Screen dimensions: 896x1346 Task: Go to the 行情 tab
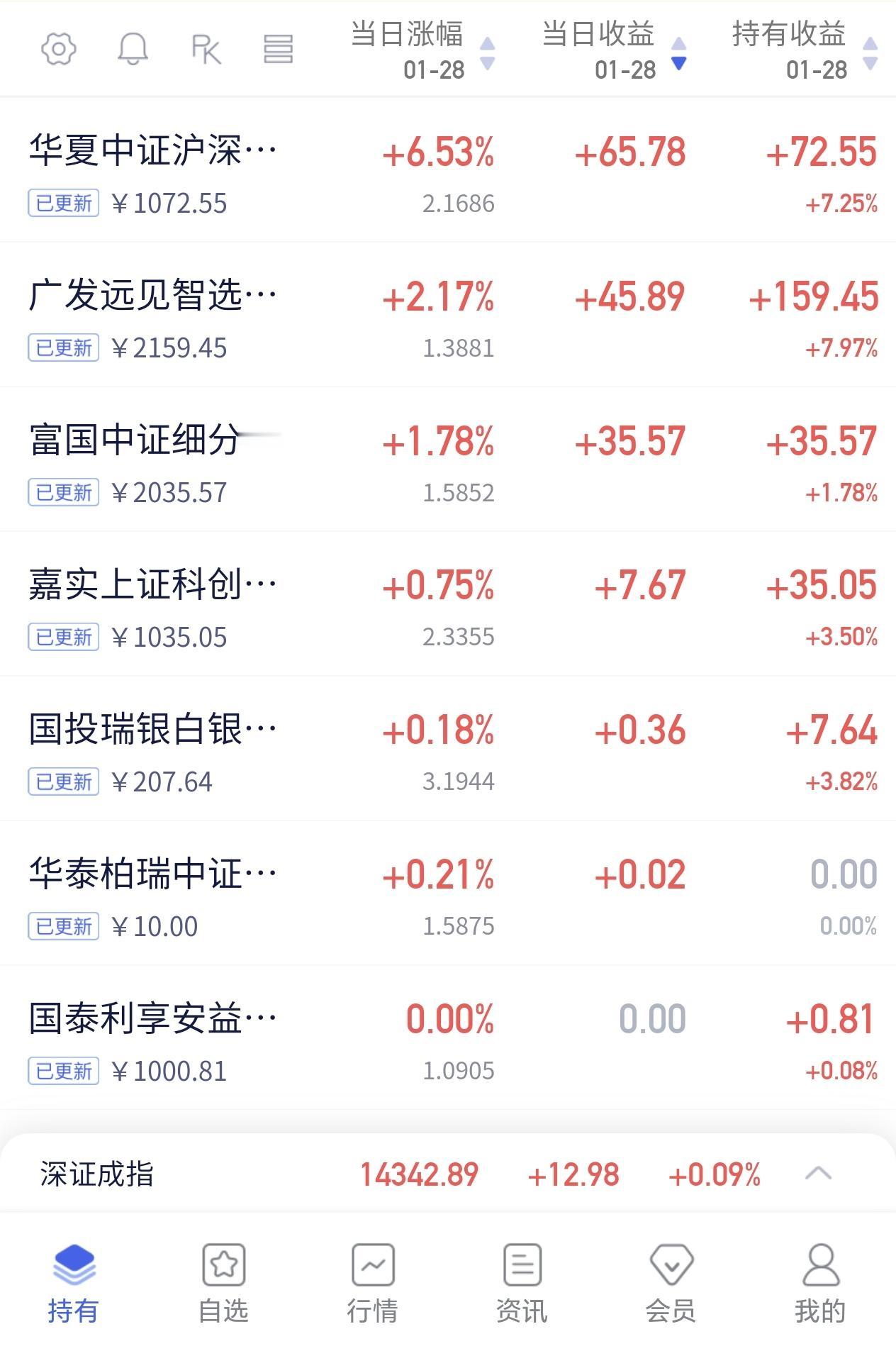pos(373,1282)
